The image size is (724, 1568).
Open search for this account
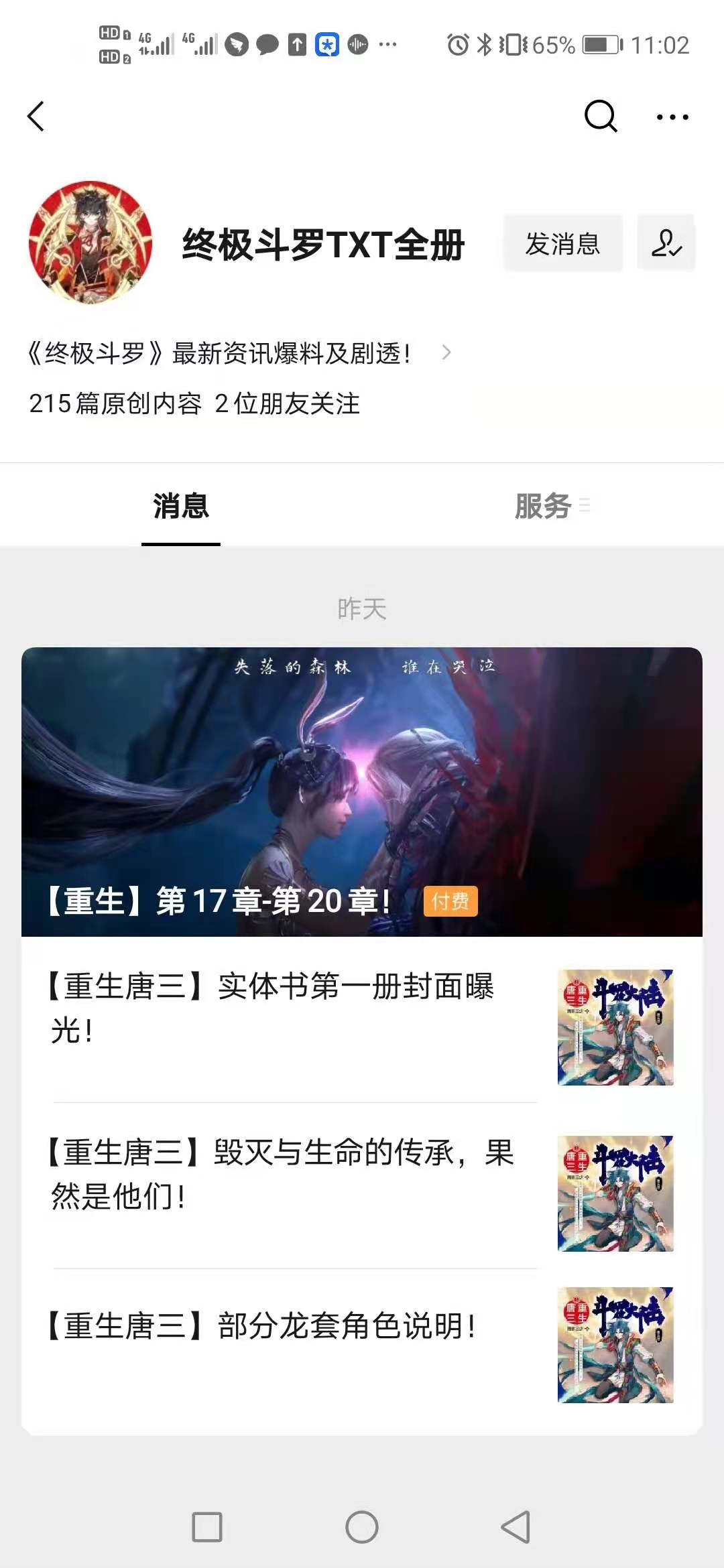600,117
